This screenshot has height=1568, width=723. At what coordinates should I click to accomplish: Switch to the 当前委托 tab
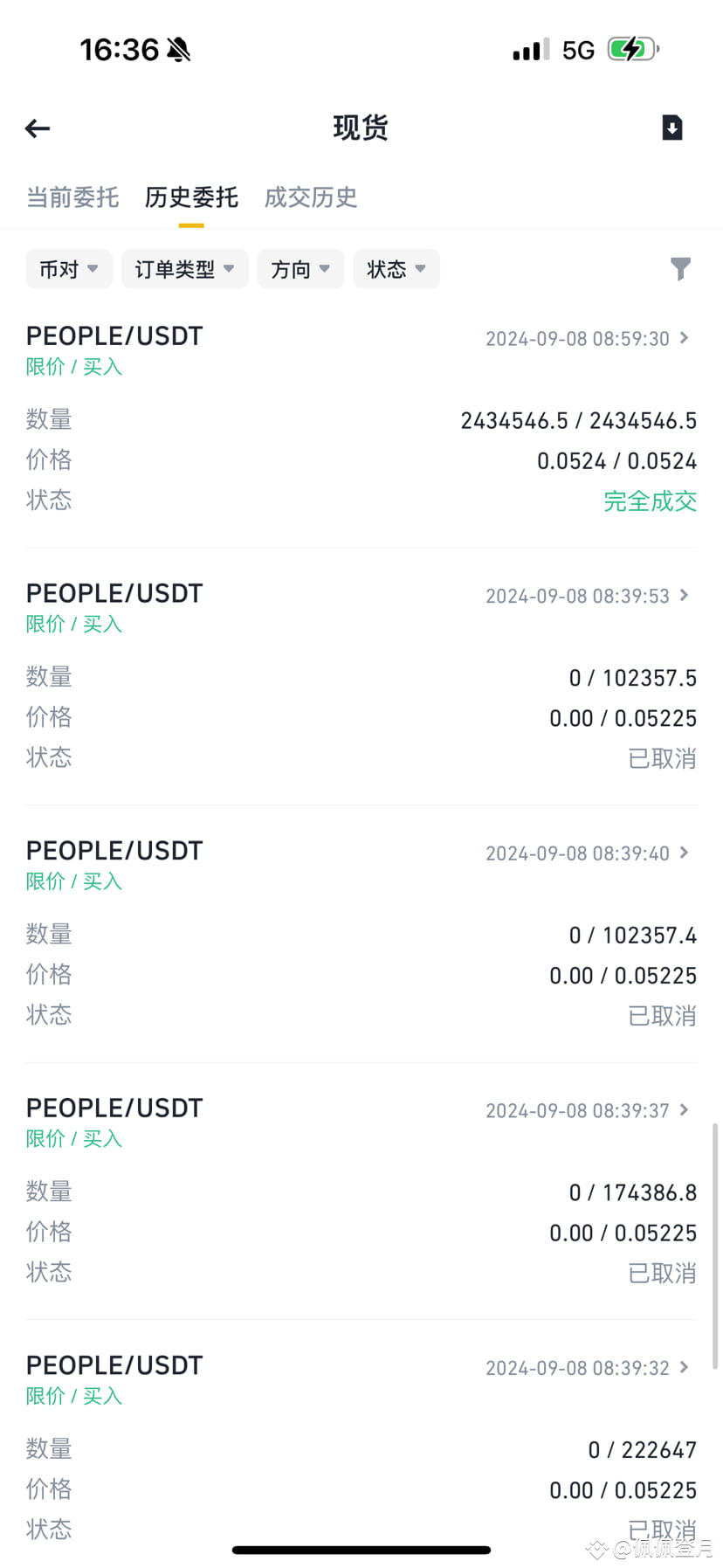click(72, 197)
